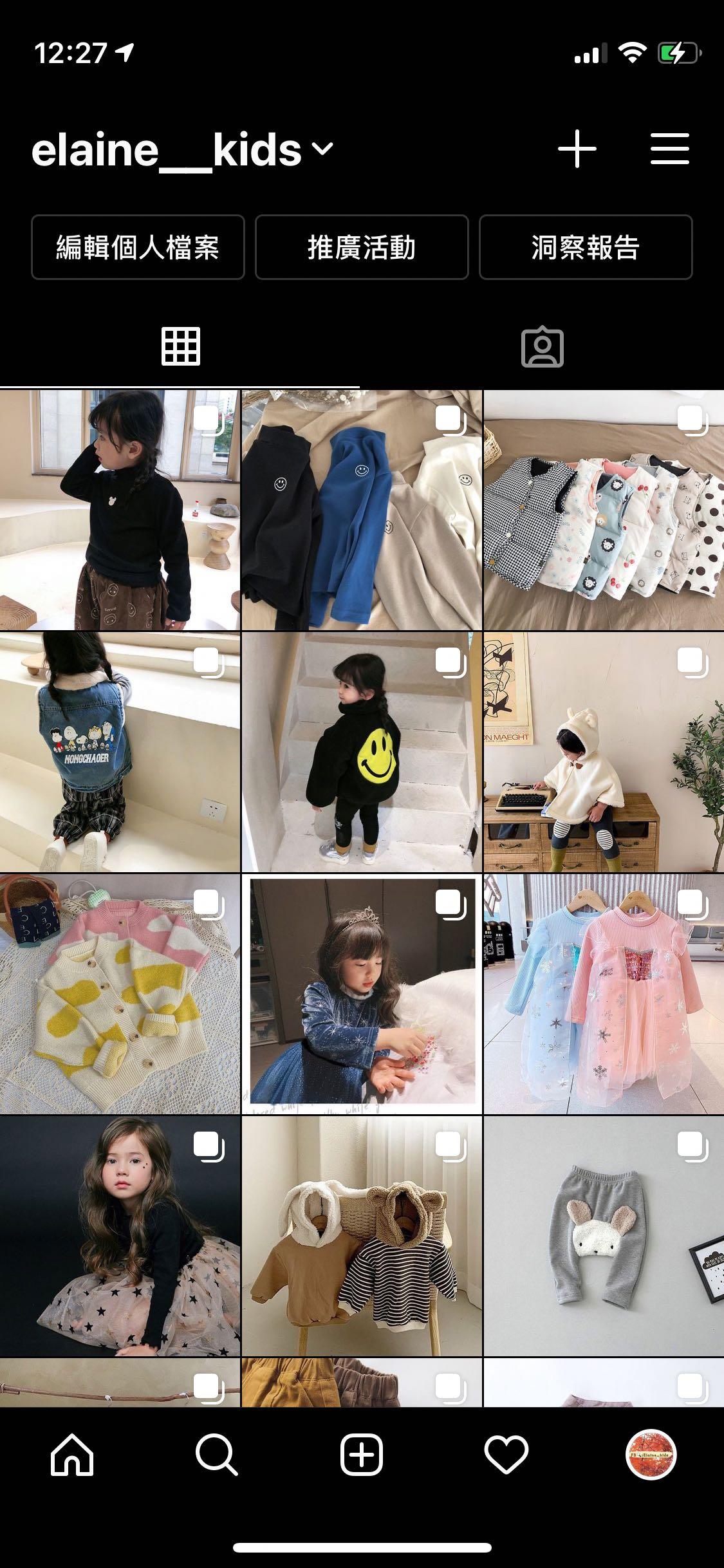Open the search and explore tab
Image resolution: width=724 pixels, height=1568 pixels.
[x=217, y=1454]
